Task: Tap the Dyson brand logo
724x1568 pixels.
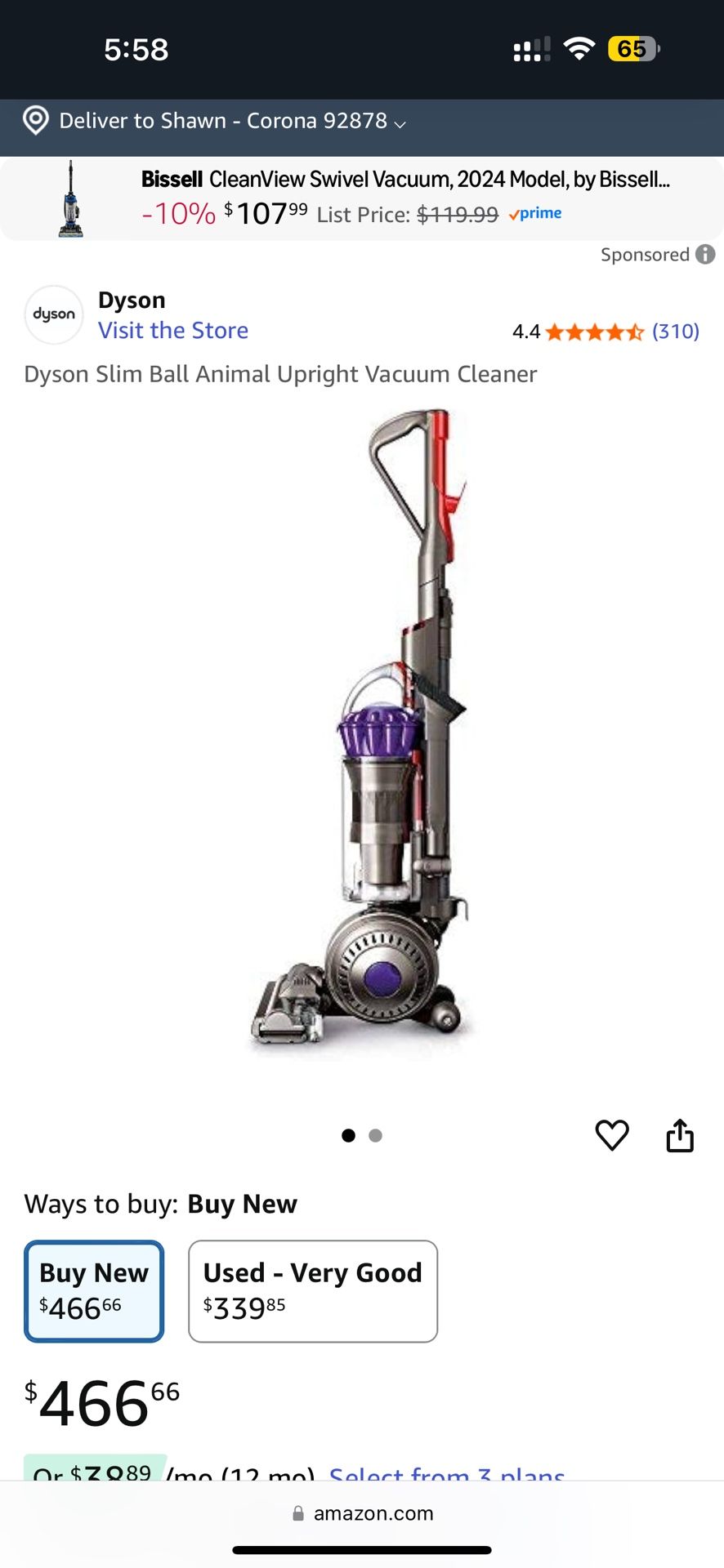Action: (54, 314)
